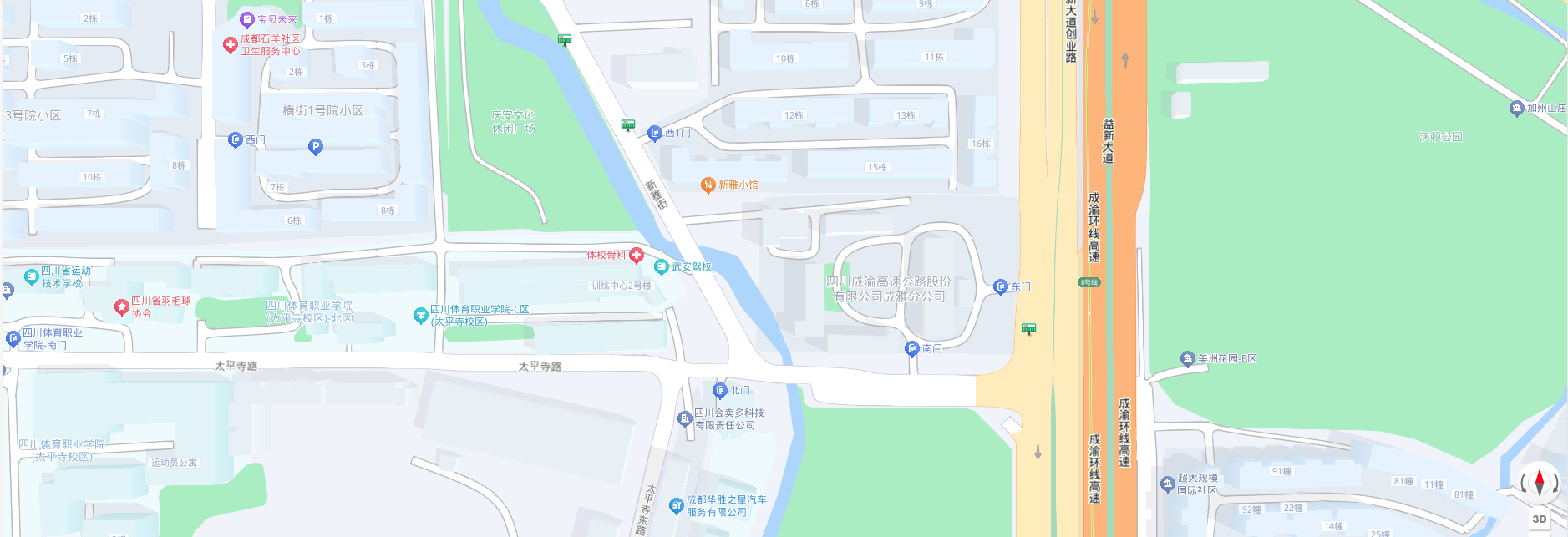The width and height of the screenshot is (1568, 537).
Task: Tap the compass to reset map orientation
Action: click(1539, 482)
